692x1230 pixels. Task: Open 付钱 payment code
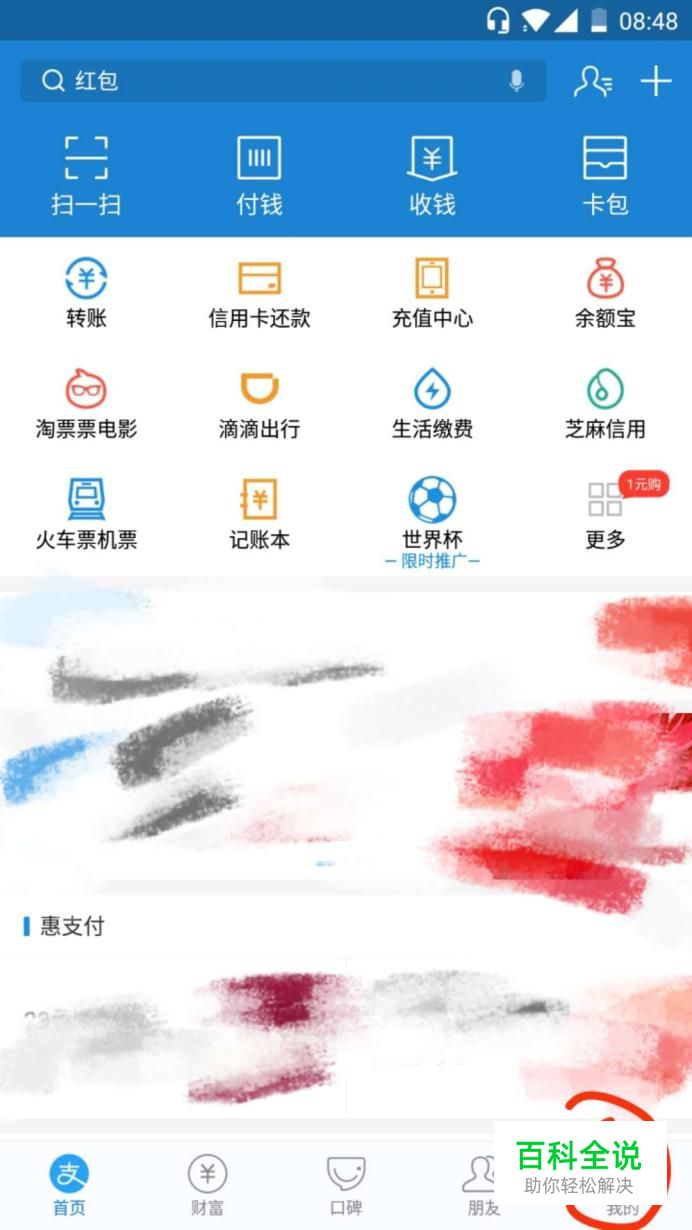[x=259, y=177]
